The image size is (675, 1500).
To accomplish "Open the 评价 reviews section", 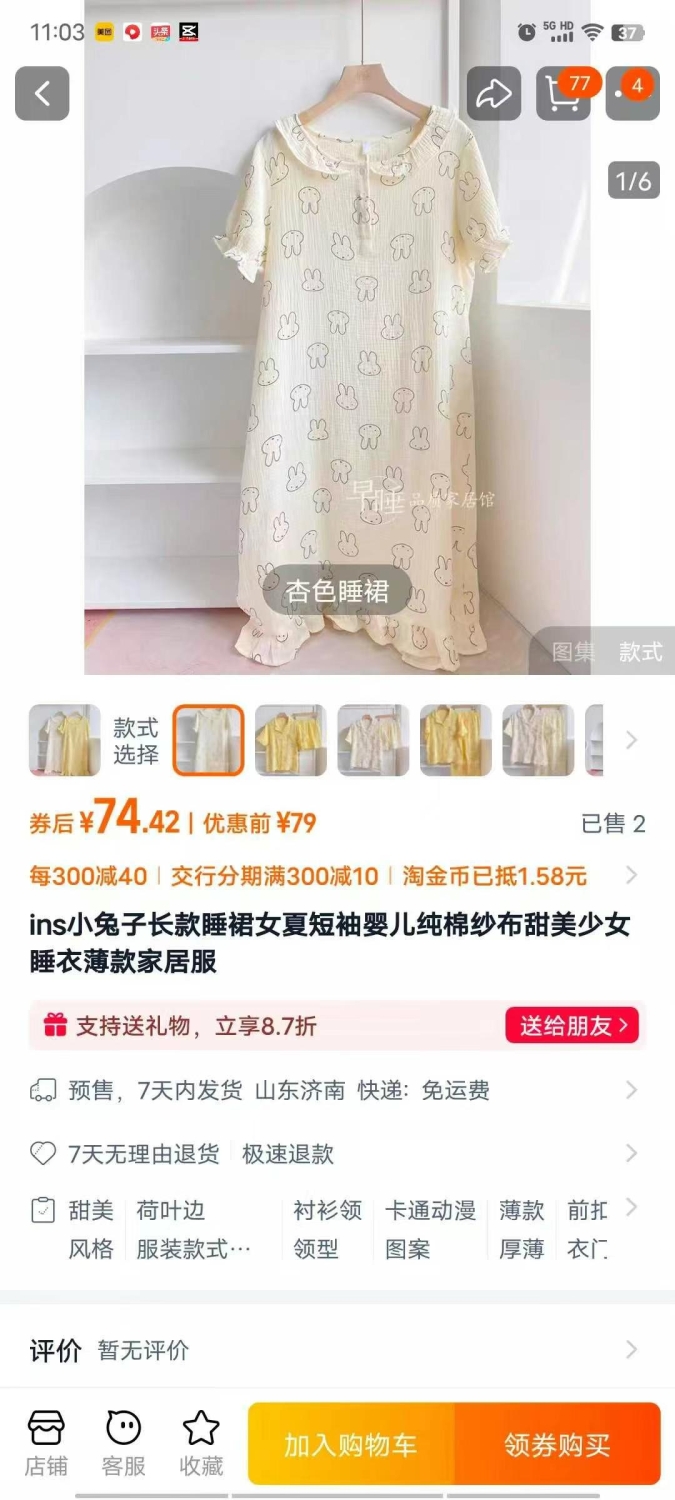I will 337,1350.
